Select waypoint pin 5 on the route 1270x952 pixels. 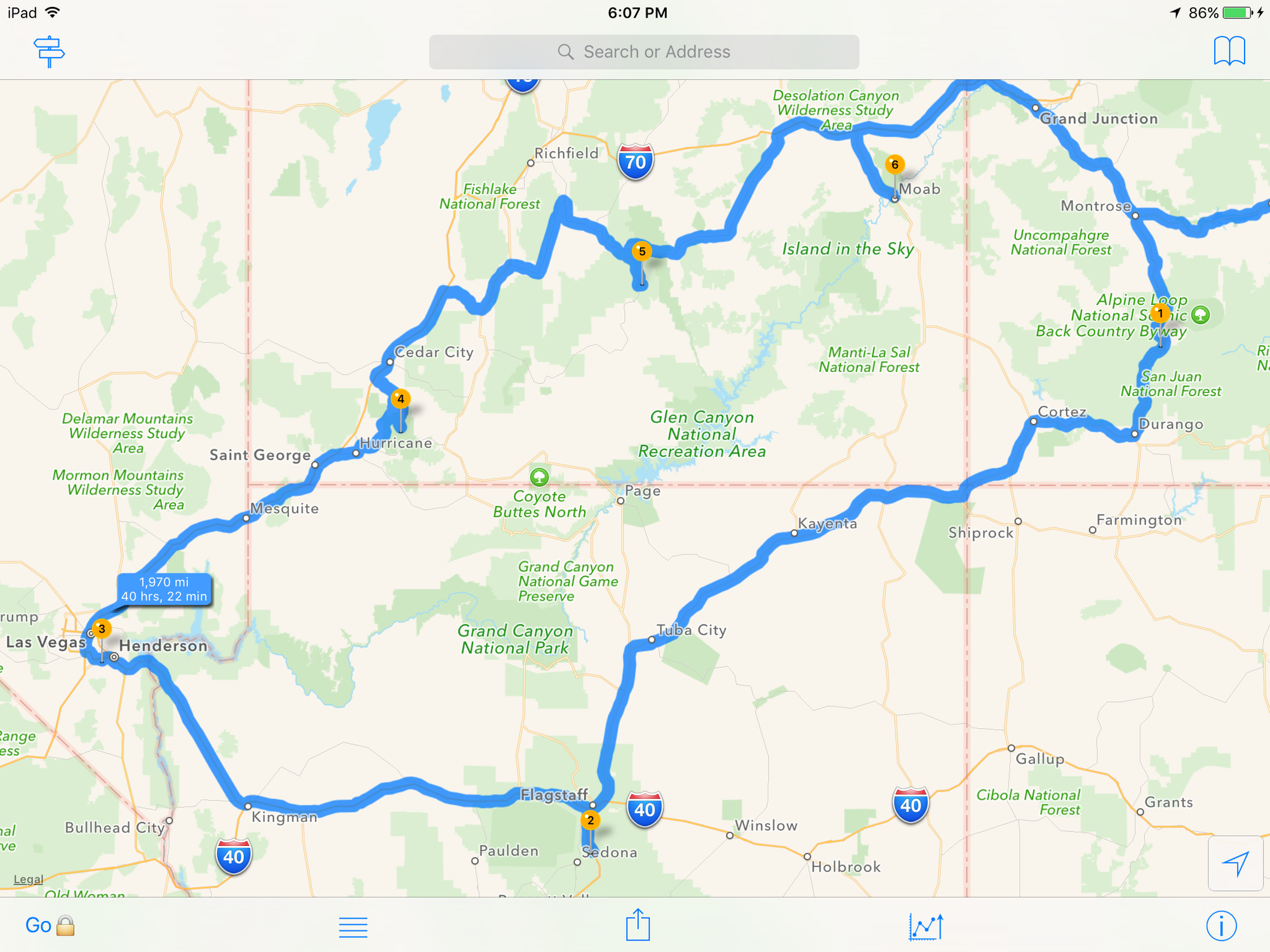point(641,251)
